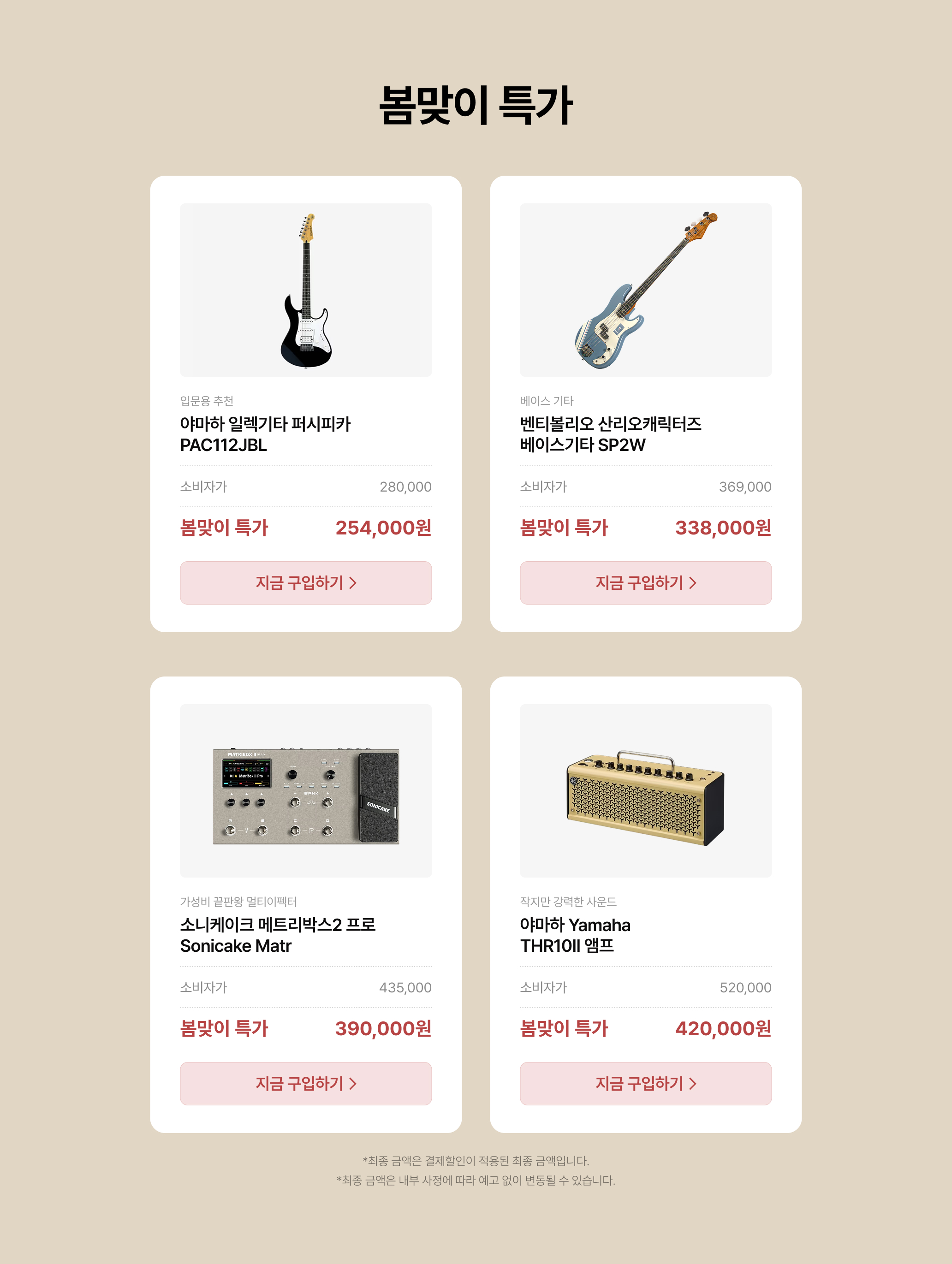
Task: Purchase the Sonicake Matribox 2 Pro now
Action: point(306,1083)
